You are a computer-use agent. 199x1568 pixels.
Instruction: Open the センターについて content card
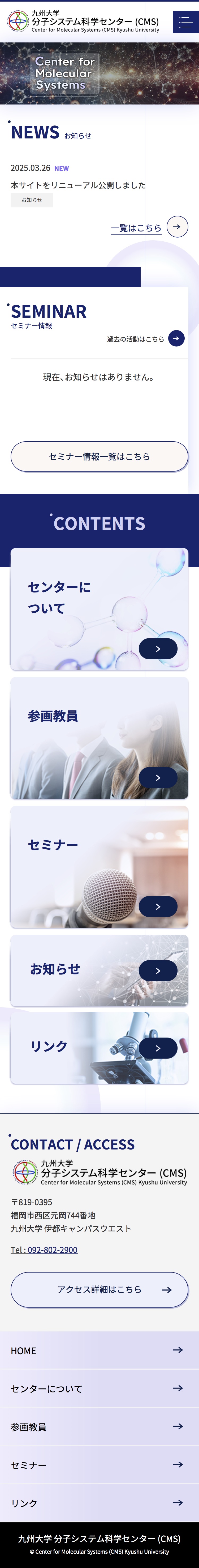(x=99, y=609)
